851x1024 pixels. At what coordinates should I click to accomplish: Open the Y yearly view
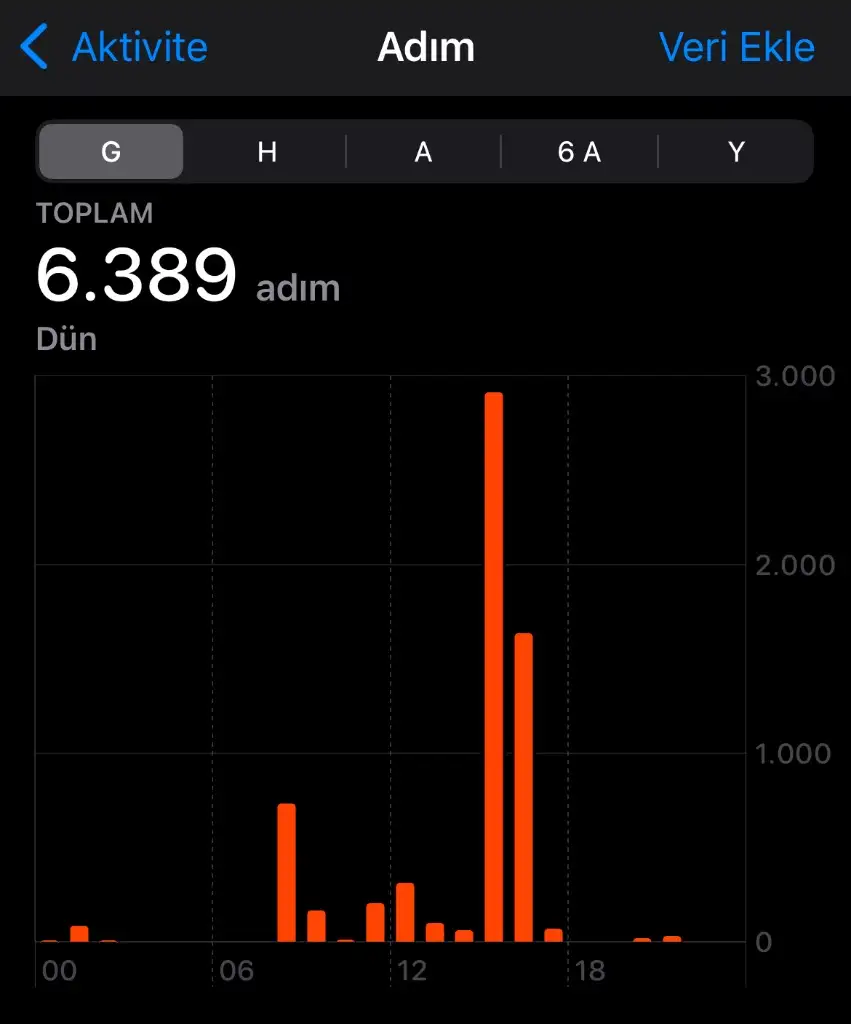pos(736,152)
